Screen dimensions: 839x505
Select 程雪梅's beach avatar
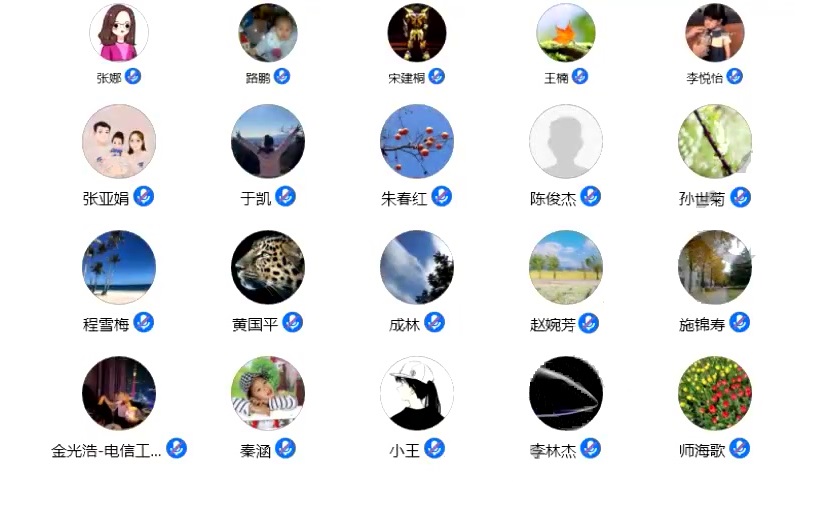119,267
